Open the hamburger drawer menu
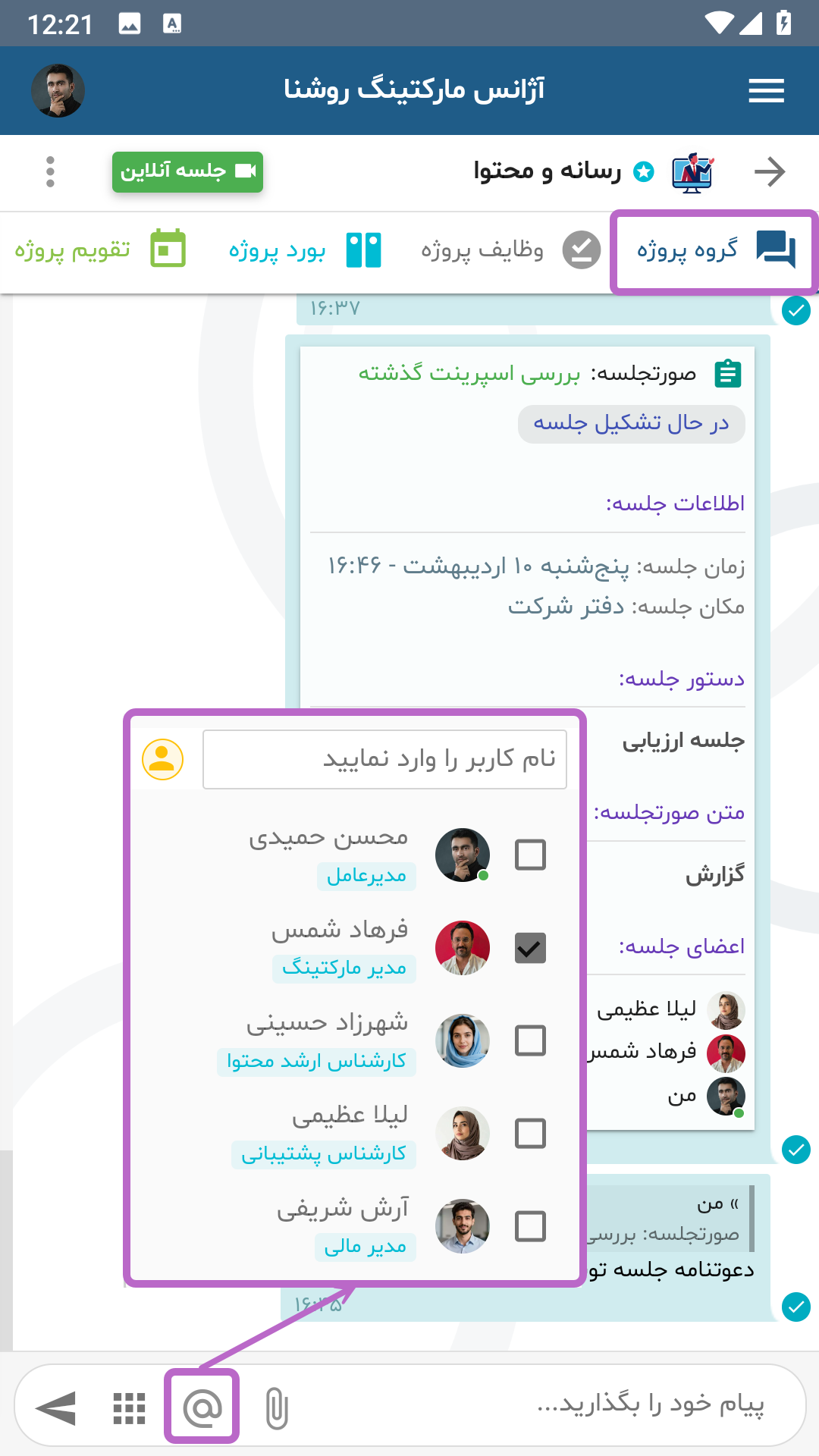This screenshot has height=1456, width=819. pyautogui.click(x=766, y=91)
